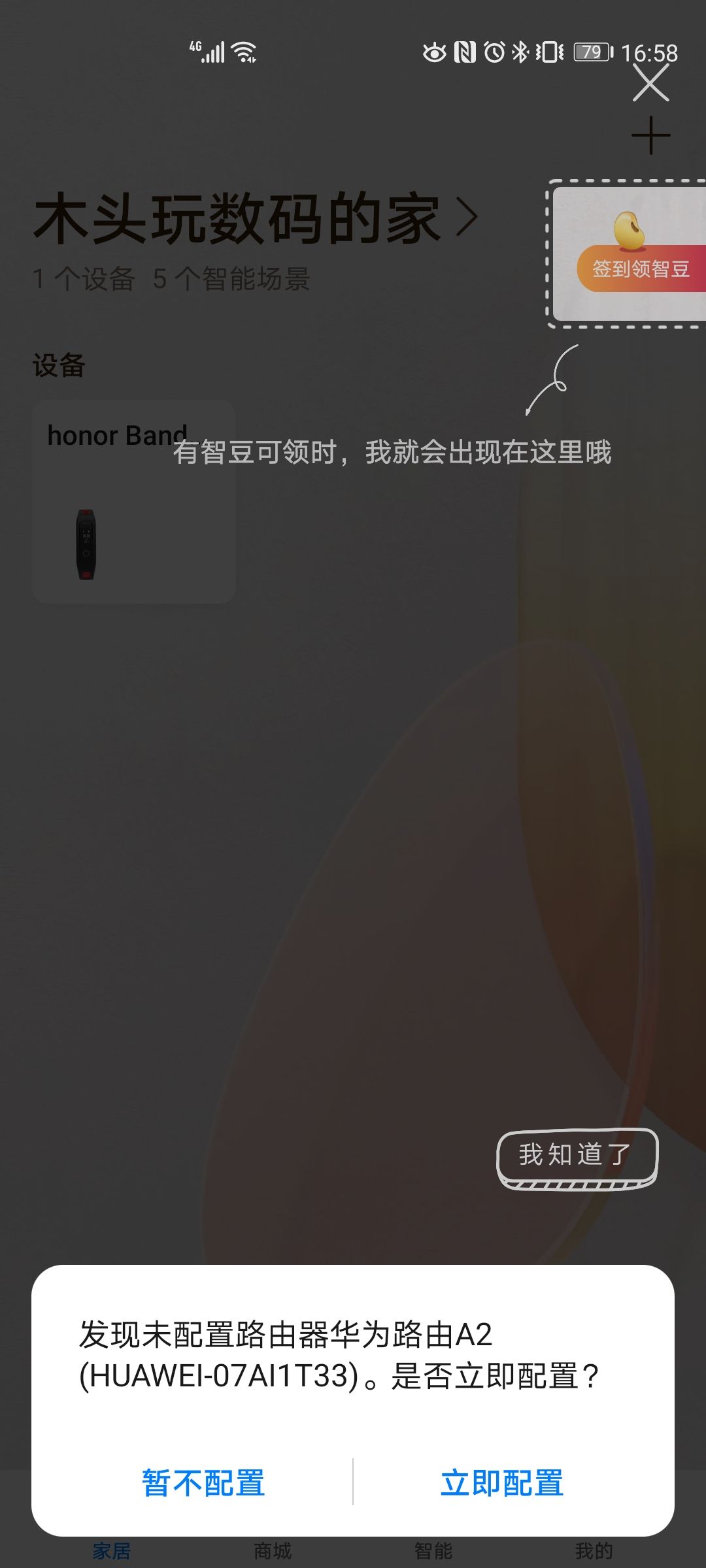Choose 暂不配置 to skip router setup
The image size is (706, 1568).
pyautogui.click(x=203, y=1483)
